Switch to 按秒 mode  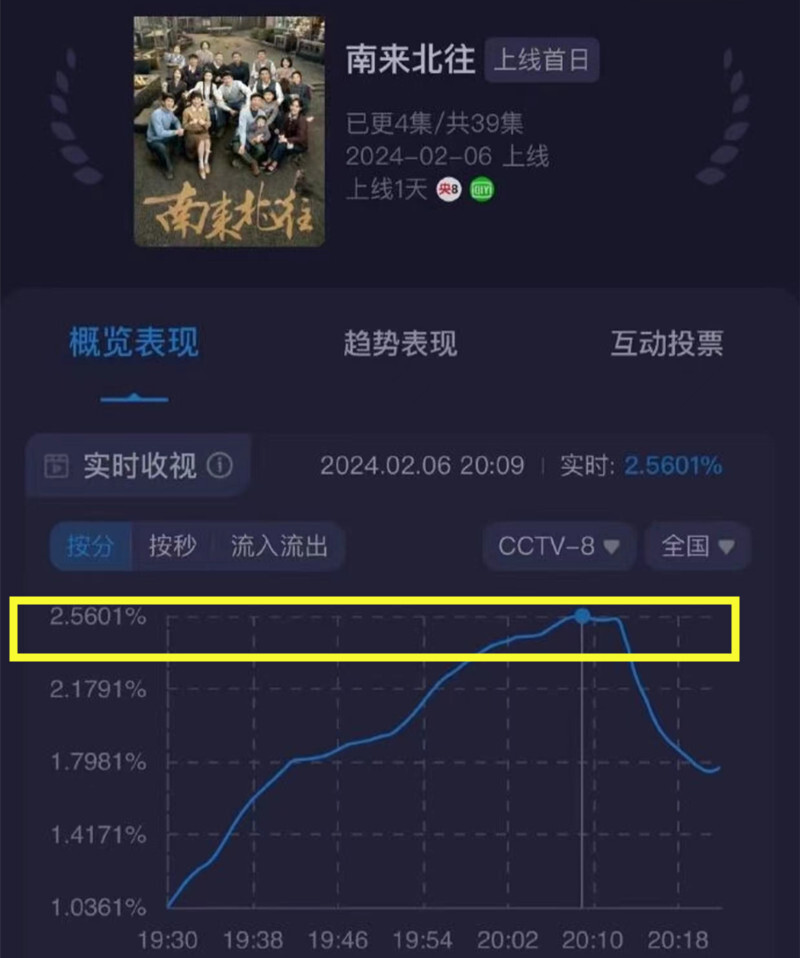coord(172,546)
